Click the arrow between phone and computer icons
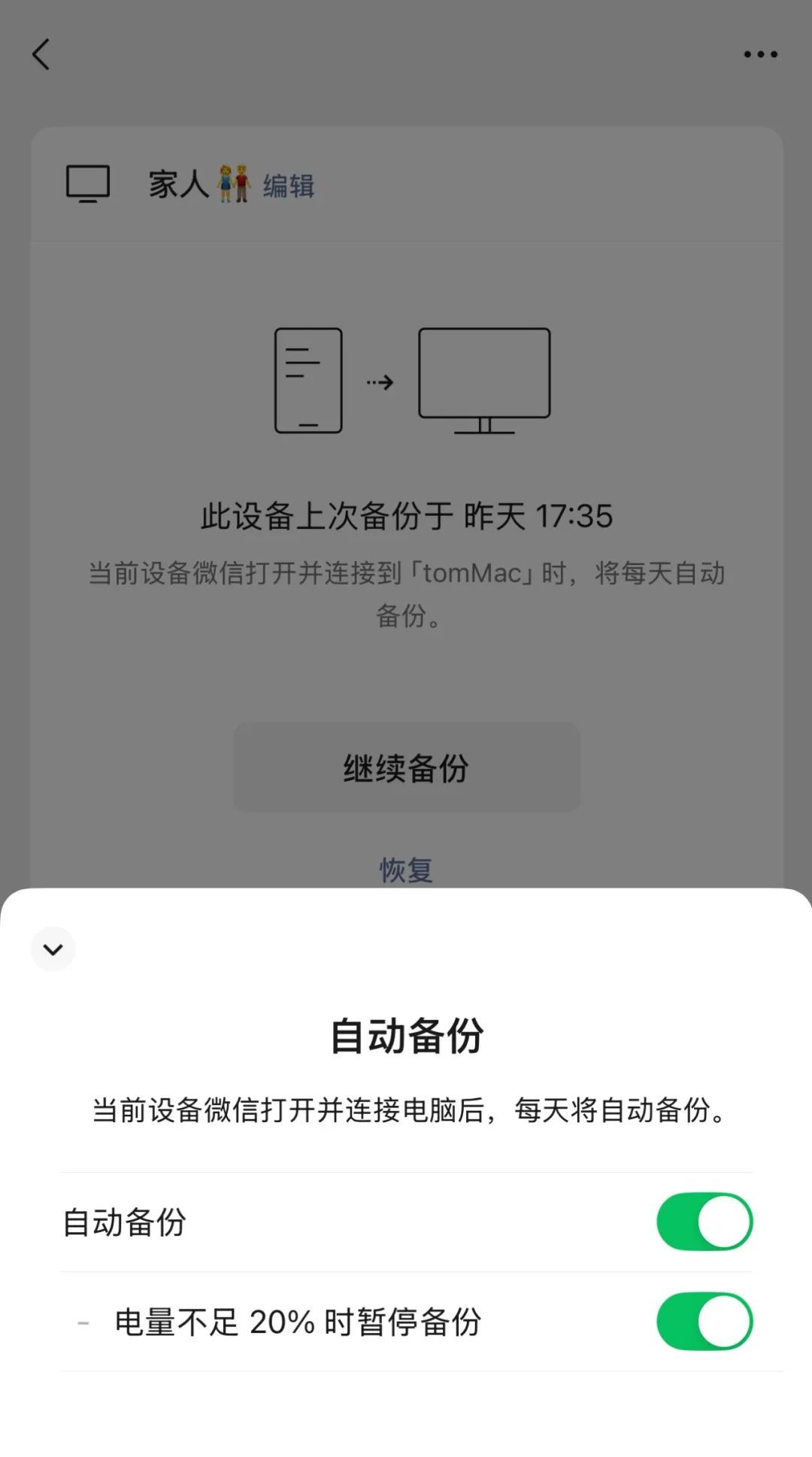The image size is (812, 1457). (x=380, y=381)
